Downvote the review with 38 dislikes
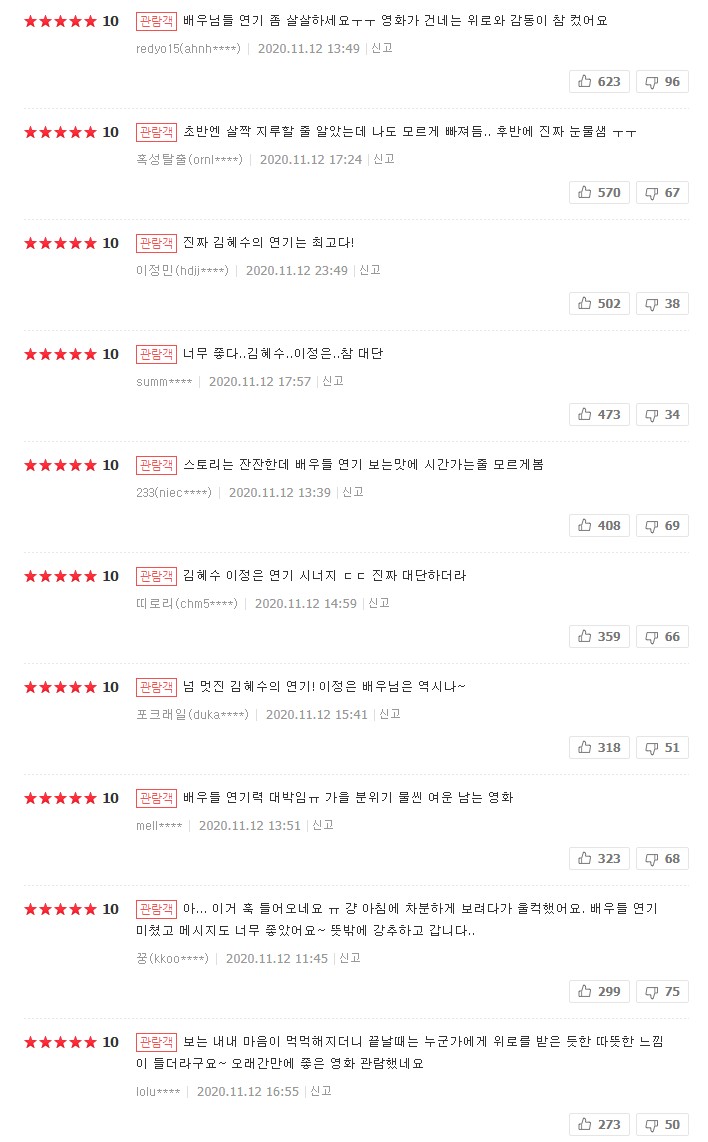 click(662, 304)
